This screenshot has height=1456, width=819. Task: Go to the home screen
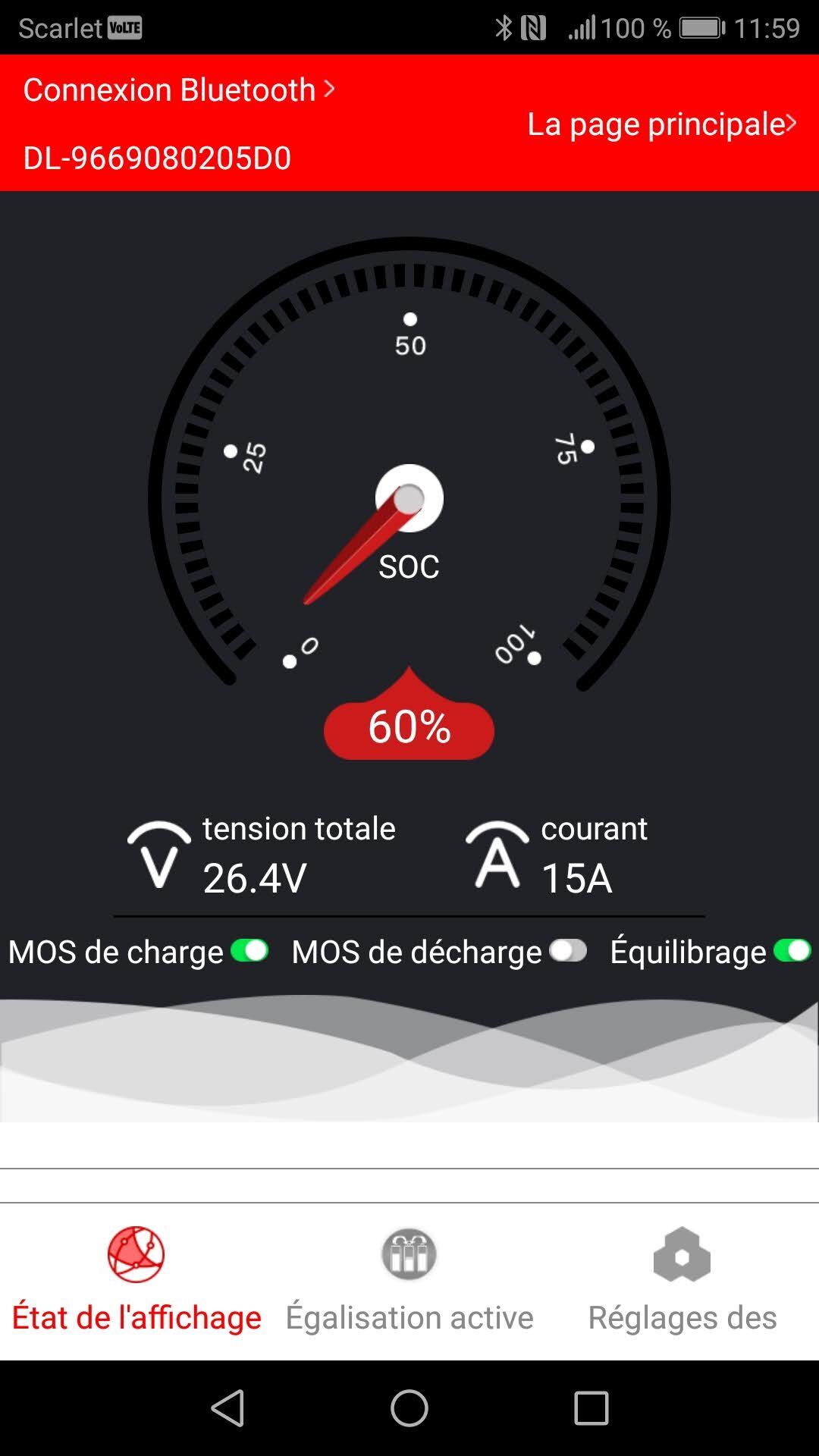pos(409,1409)
